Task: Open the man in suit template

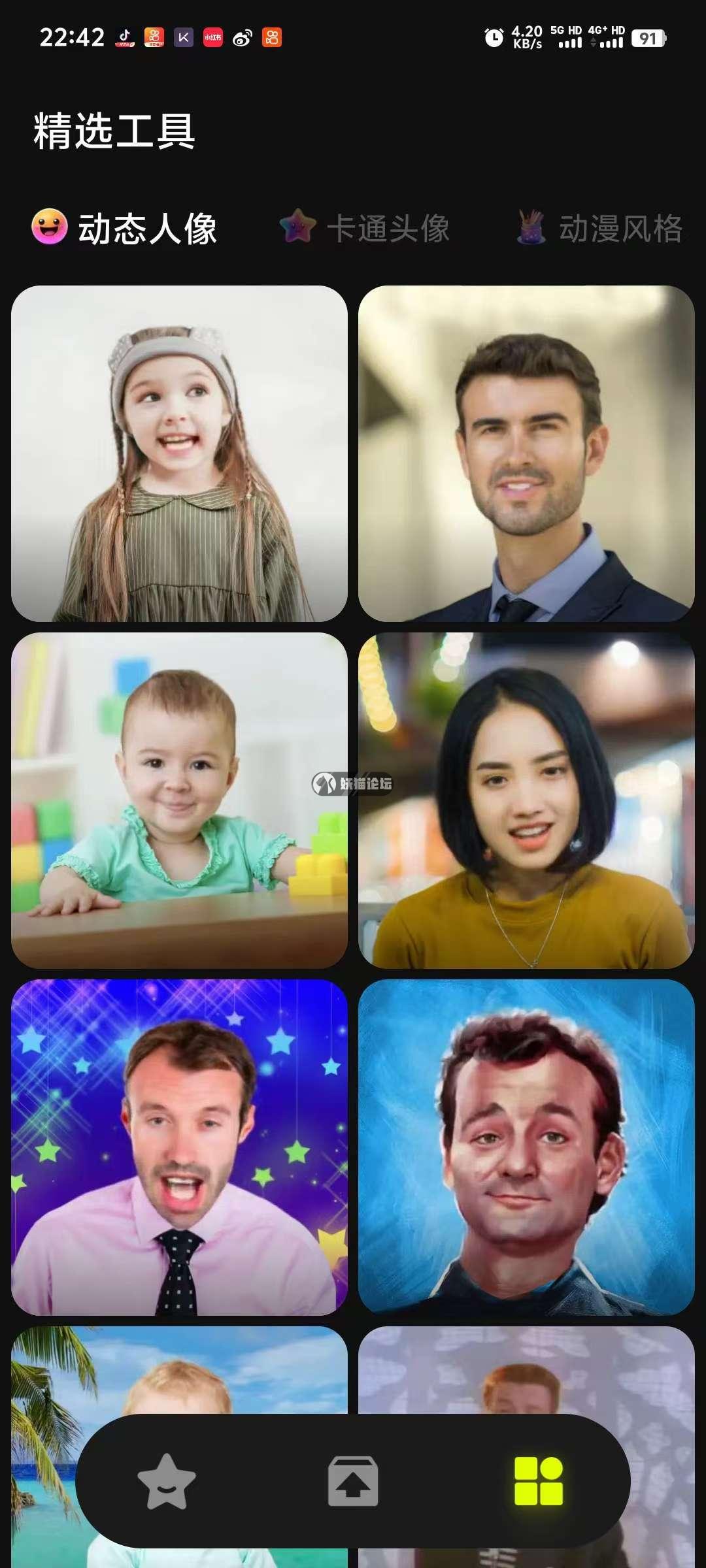Action: tap(526, 453)
